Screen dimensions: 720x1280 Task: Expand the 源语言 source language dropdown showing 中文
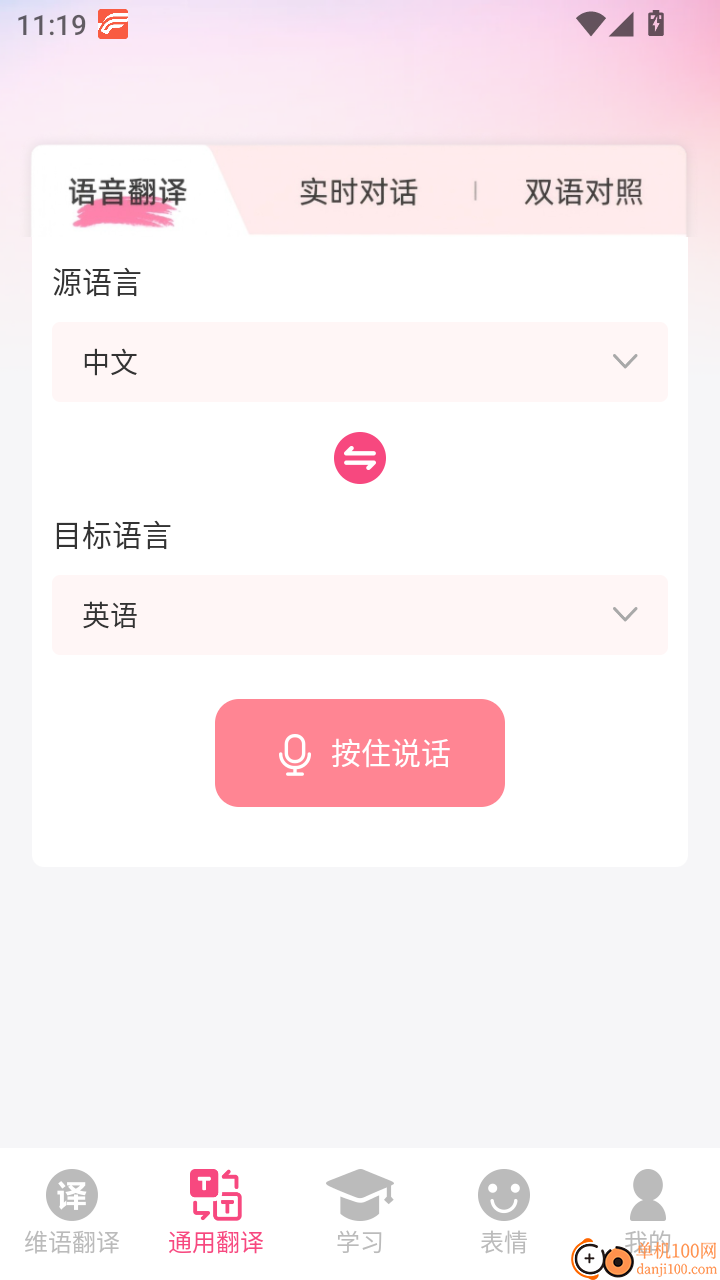[360, 361]
